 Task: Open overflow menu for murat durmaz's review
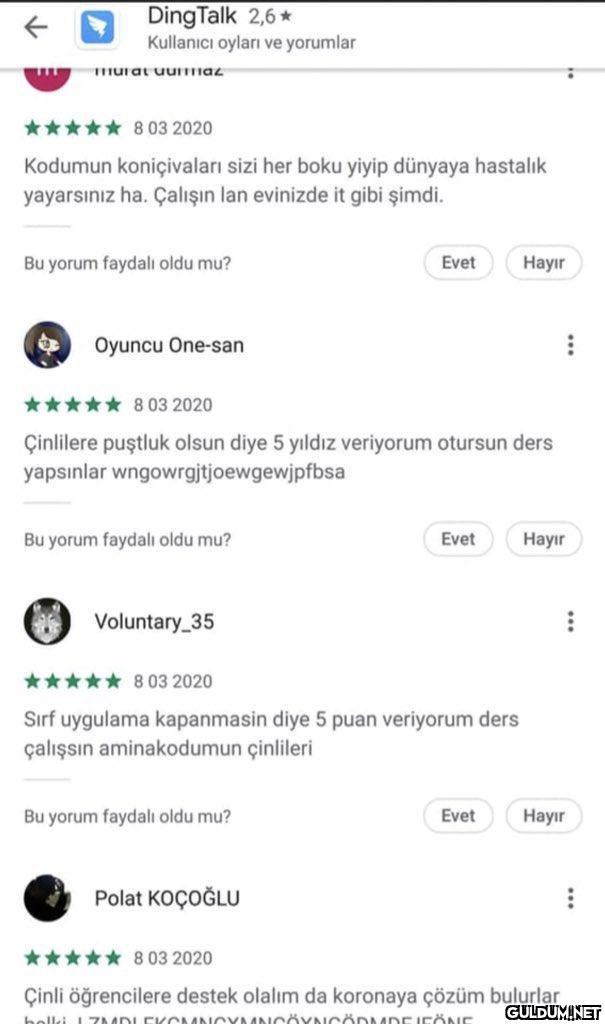tap(570, 73)
